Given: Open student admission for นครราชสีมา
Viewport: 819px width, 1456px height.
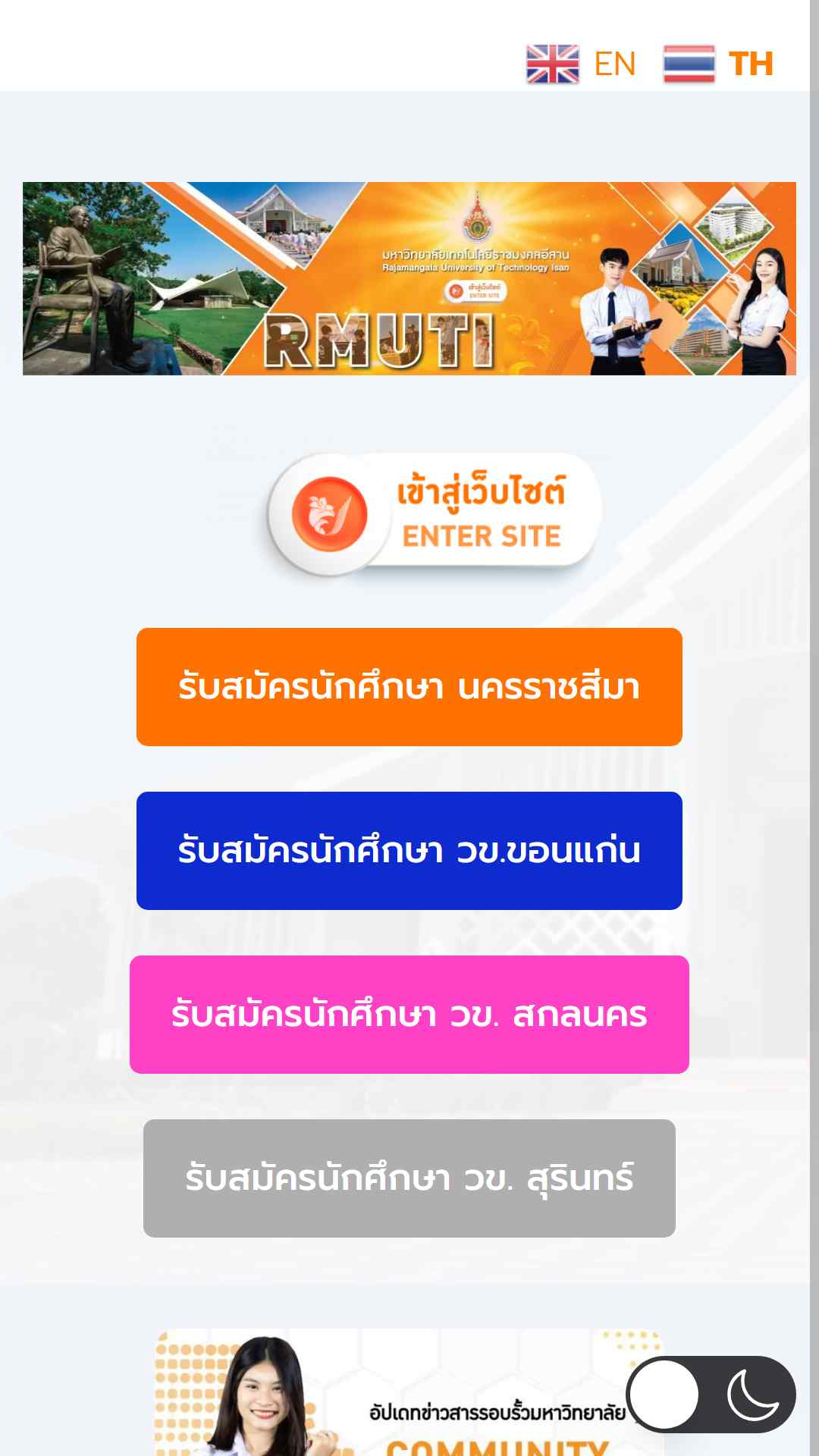Looking at the screenshot, I should pos(409,687).
